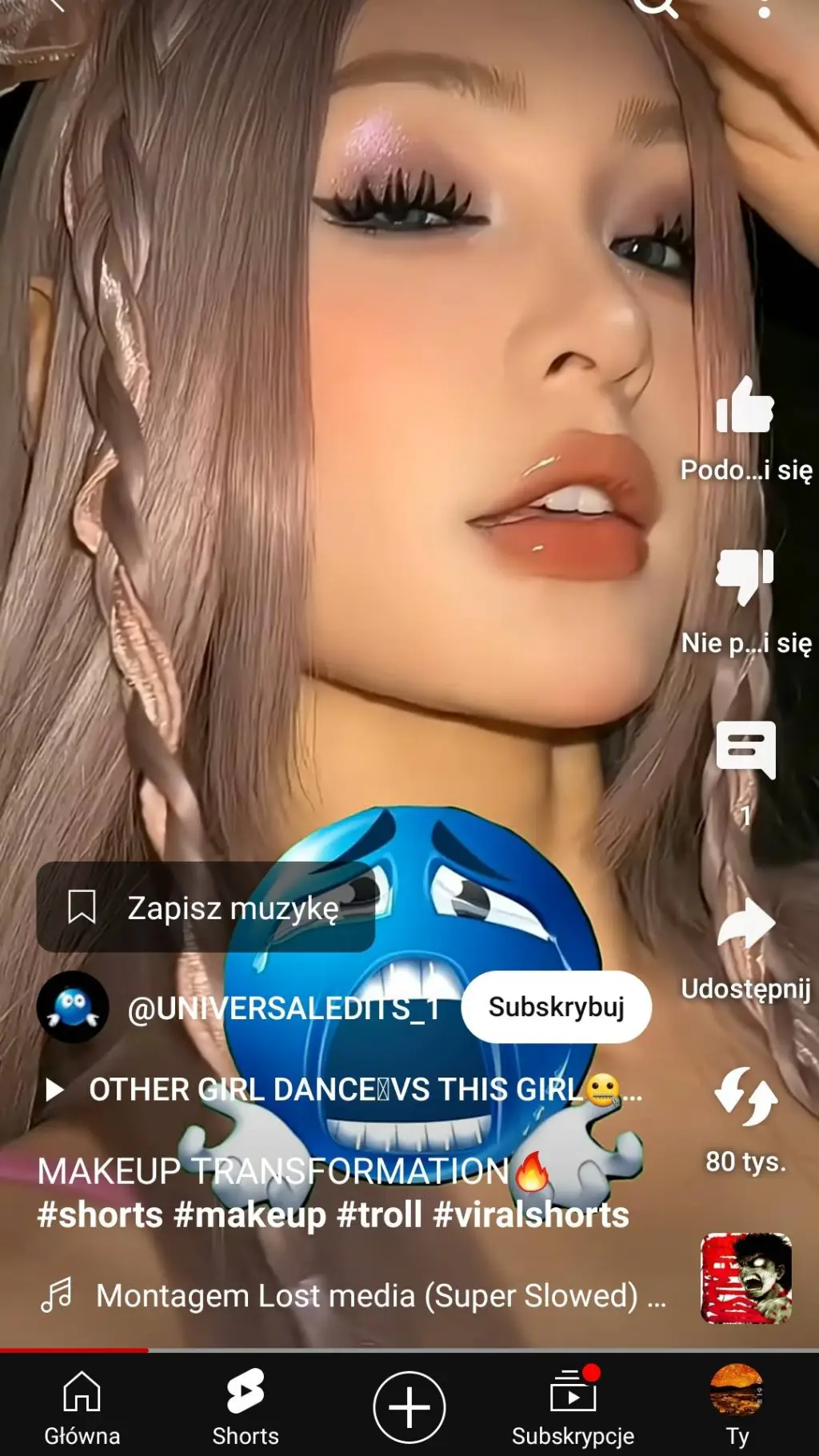Screen dimensions: 819x1456
Task: Dislike this Short with thumbs down
Action: pos(745,576)
